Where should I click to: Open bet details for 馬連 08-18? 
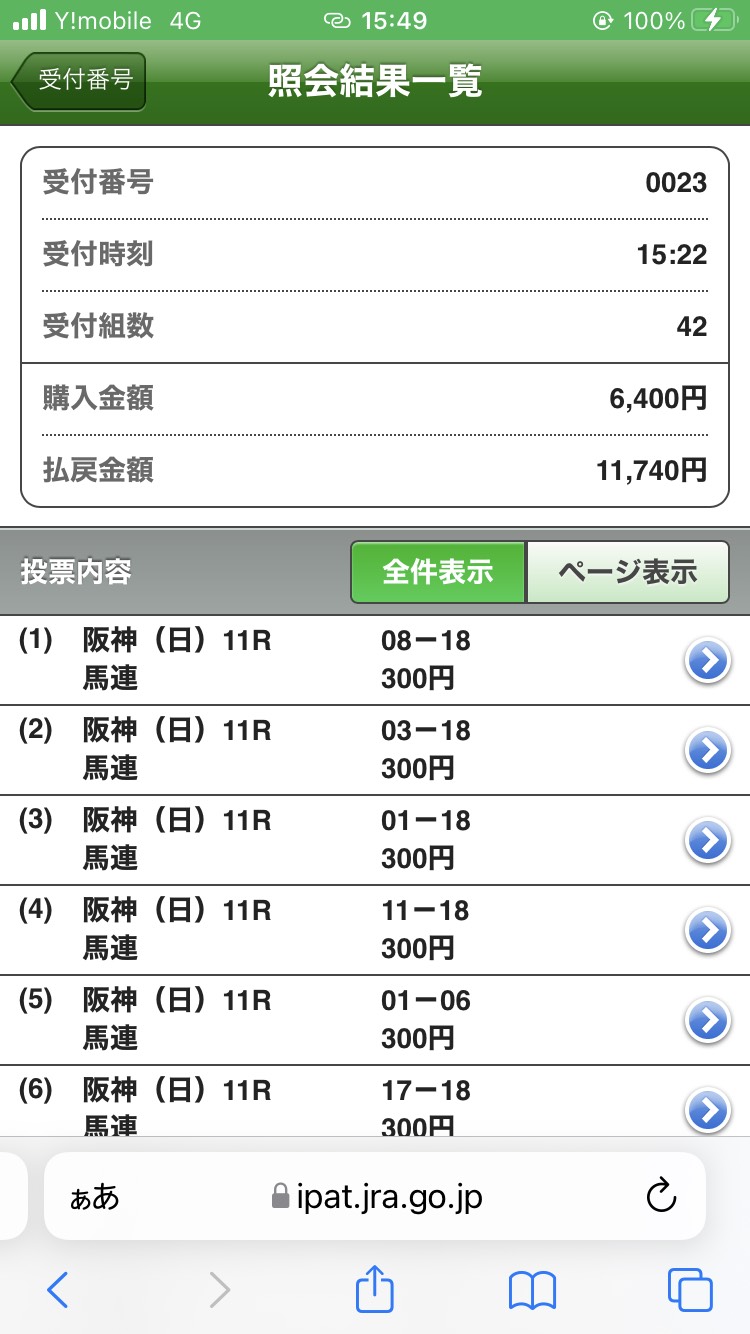click(x=708, y=661)
